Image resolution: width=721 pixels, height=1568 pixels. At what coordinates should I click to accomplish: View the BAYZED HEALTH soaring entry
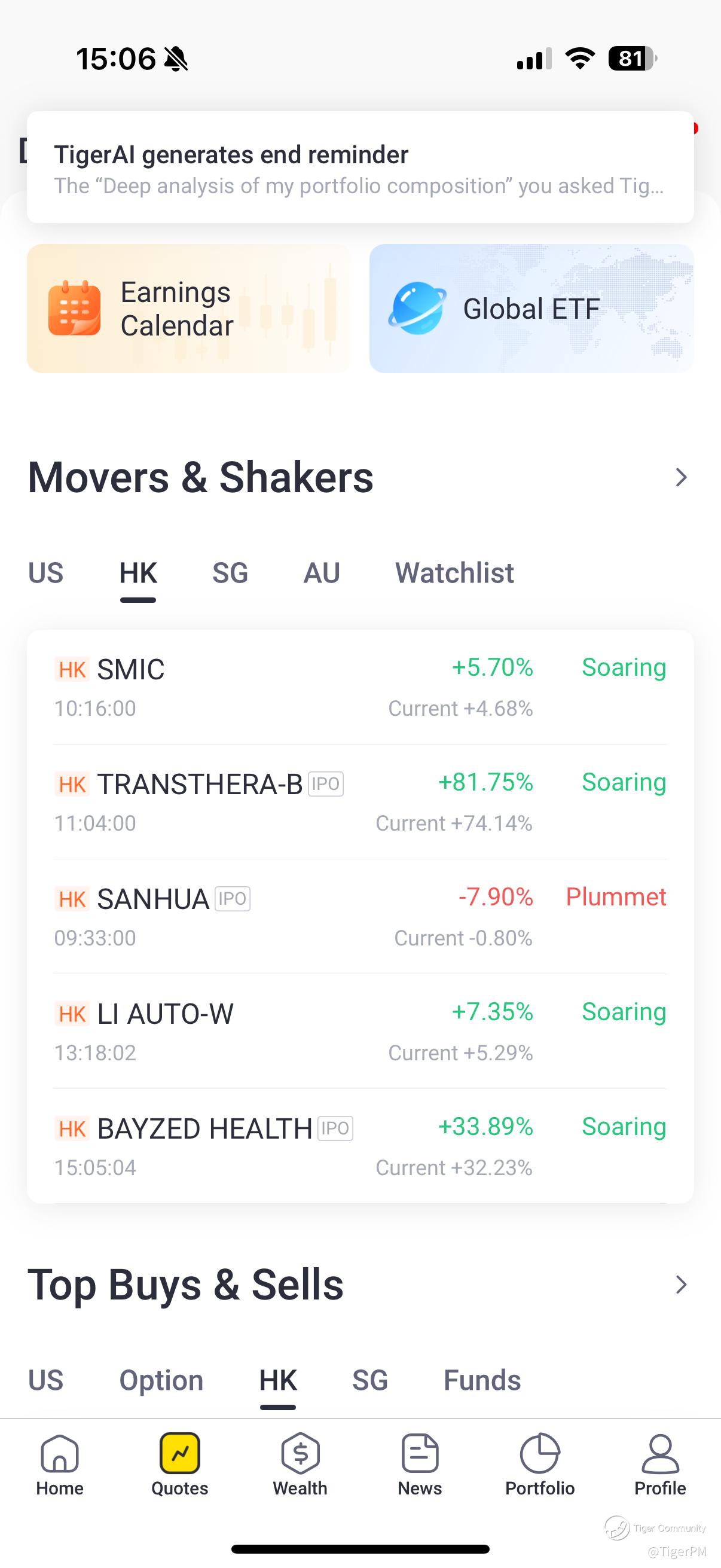click(360, 1146)
